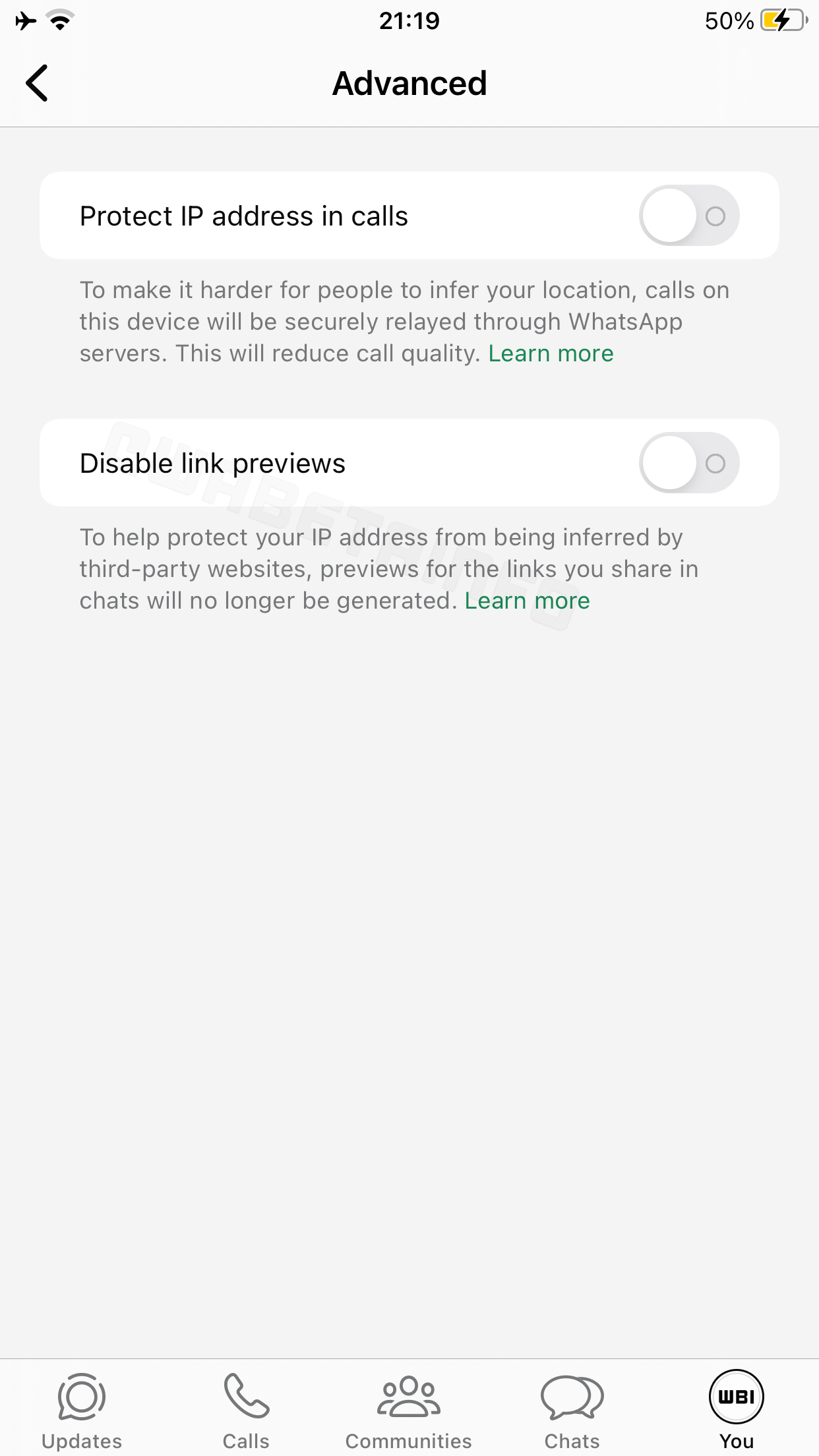
Task: Turn on Disable link previews
Action: pos(688,463)
